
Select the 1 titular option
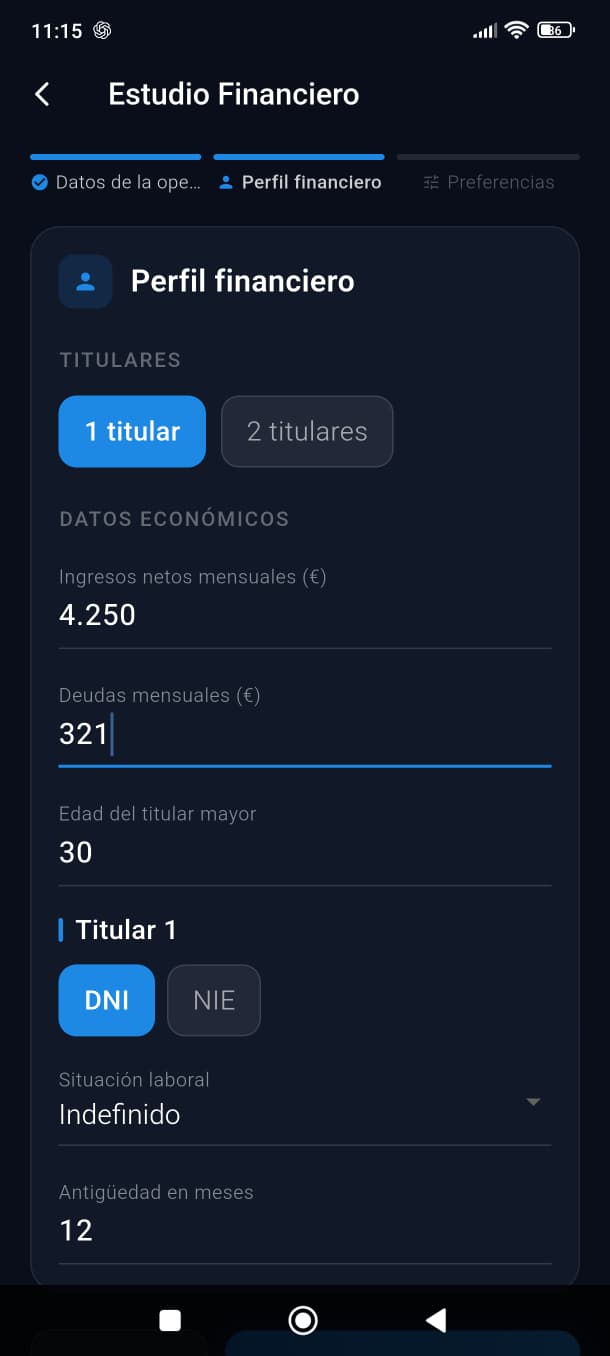[132, 431]
